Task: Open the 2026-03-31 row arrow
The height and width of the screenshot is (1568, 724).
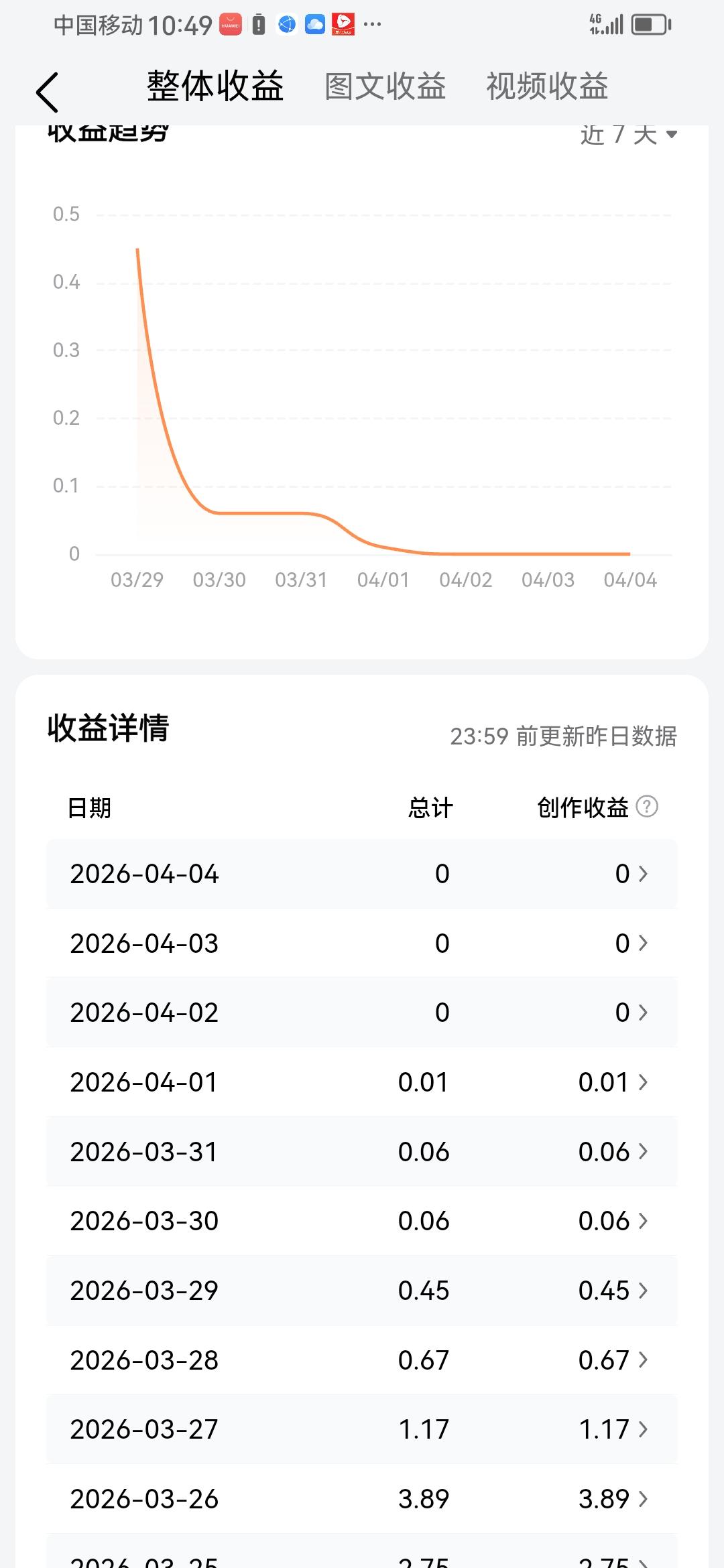Action: (643, 1151)
